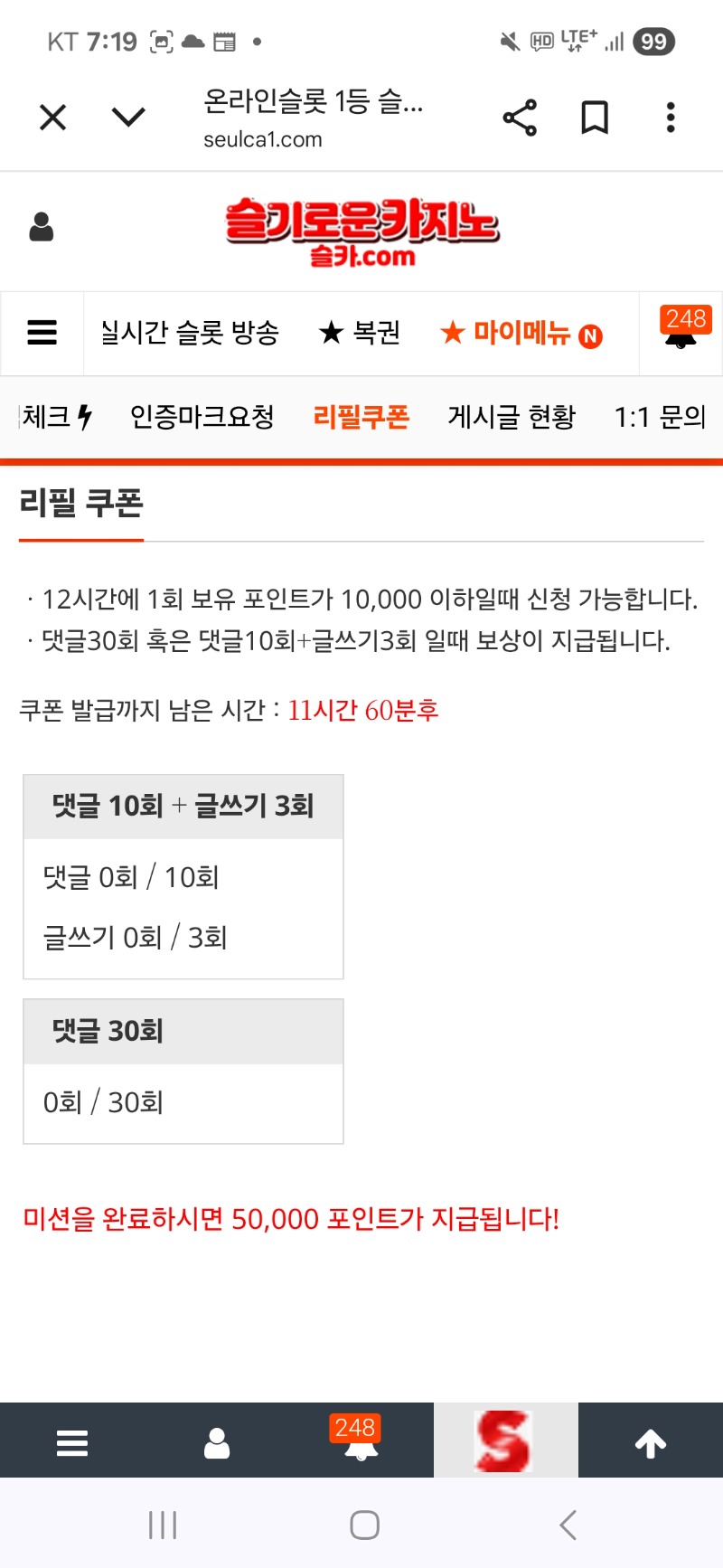Open the browser overflow menu
Screen dimensions: 723x1568
[x=670, y=118]
